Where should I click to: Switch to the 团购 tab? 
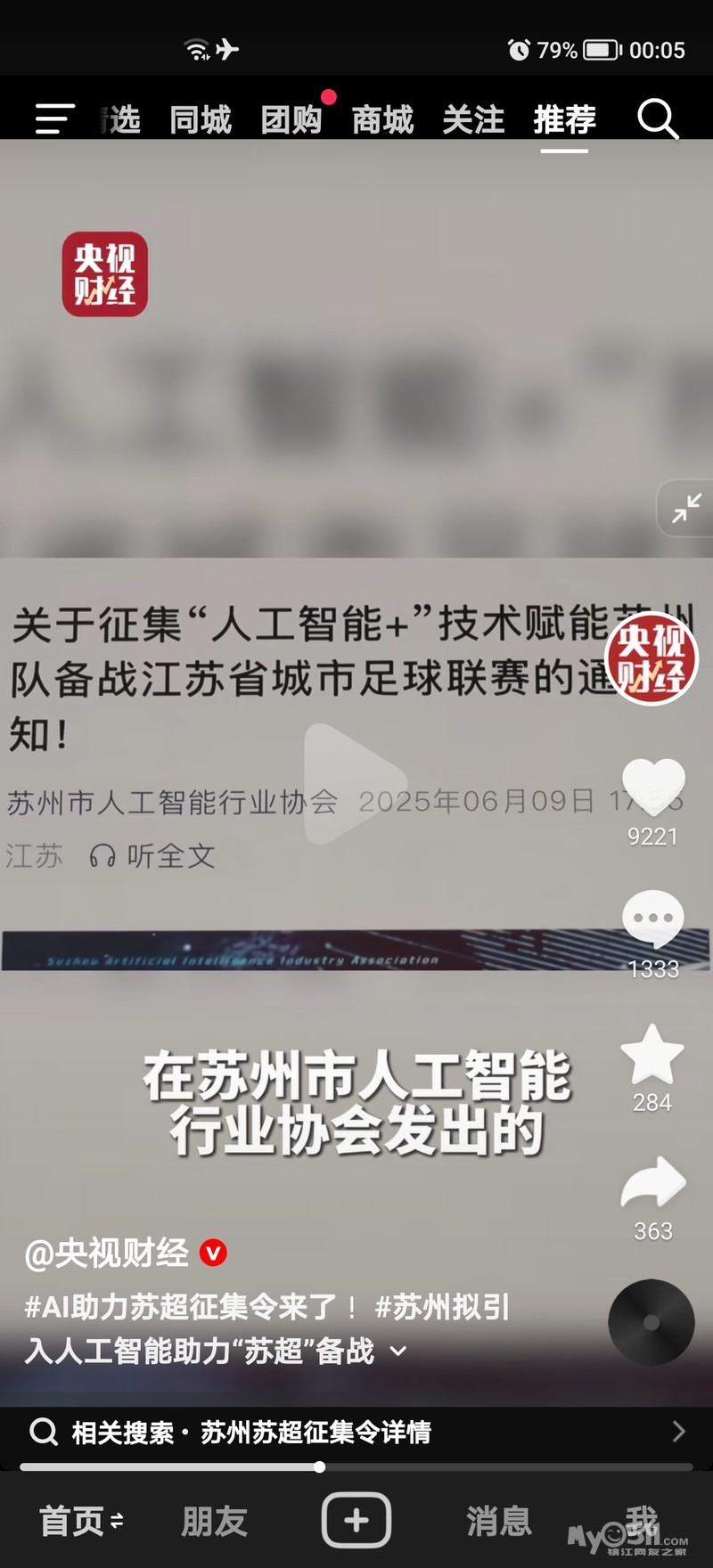pos(291,119)
